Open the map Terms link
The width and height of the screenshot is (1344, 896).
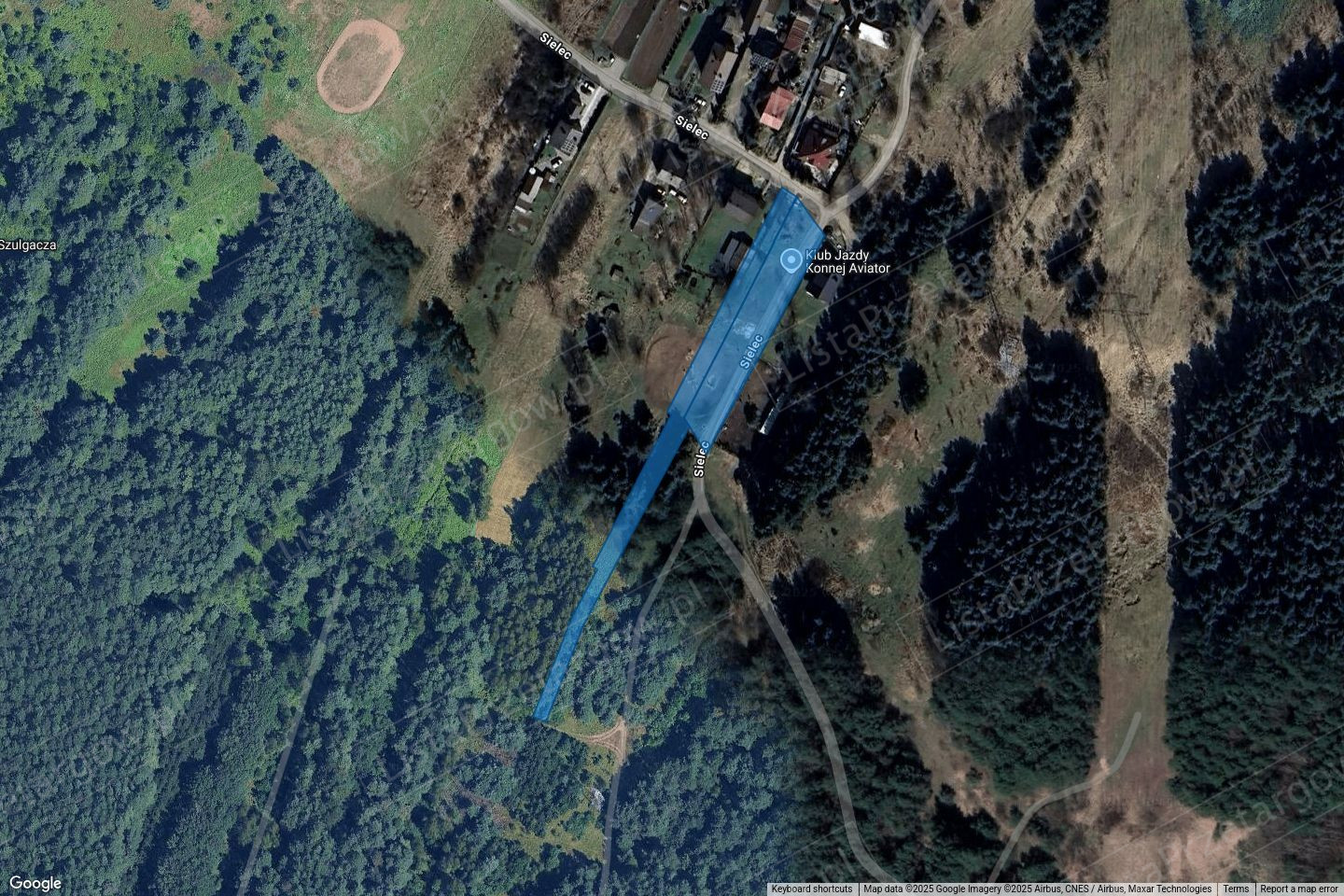coord(1236,889)
